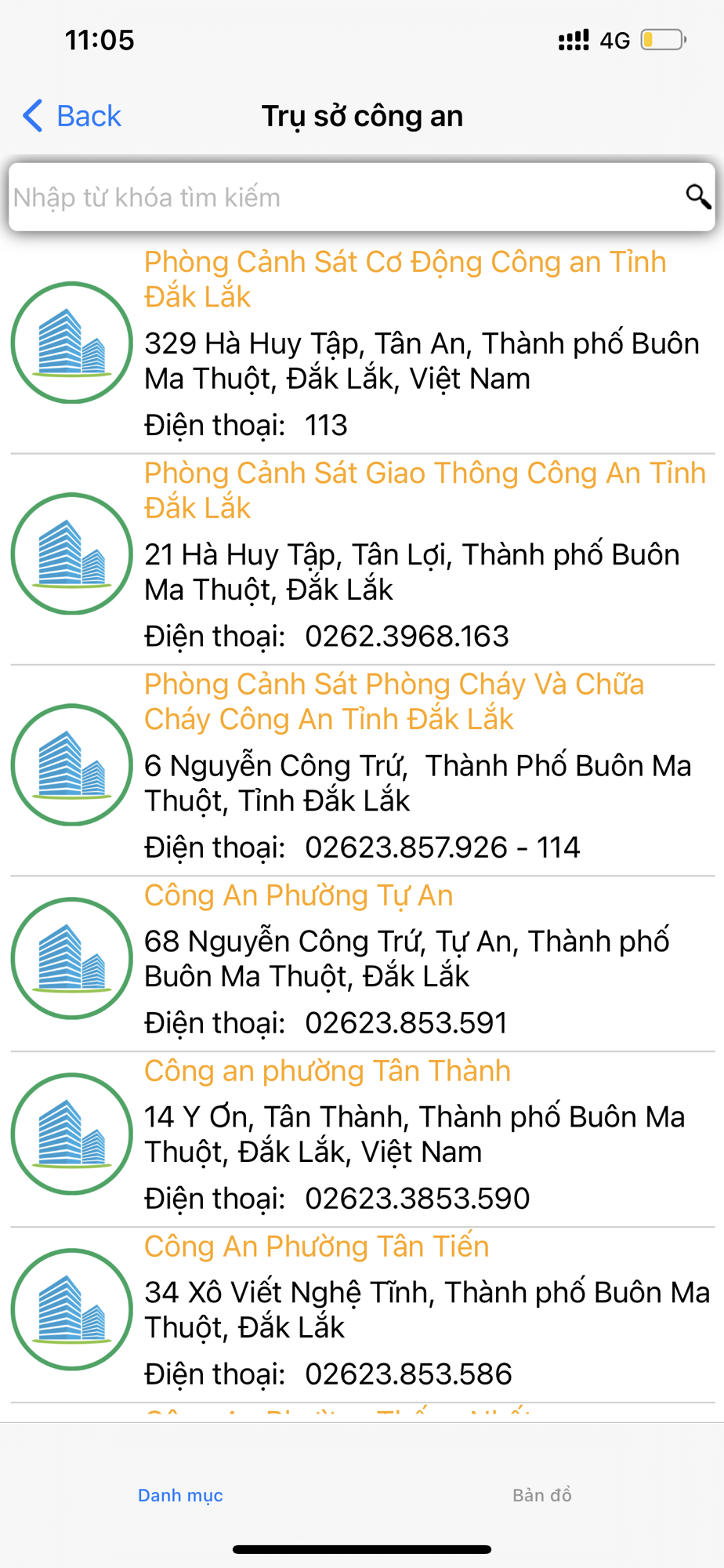Select Công An Phường Tân Tiến
724x1568 pixels.
[x=316, y=1247]
